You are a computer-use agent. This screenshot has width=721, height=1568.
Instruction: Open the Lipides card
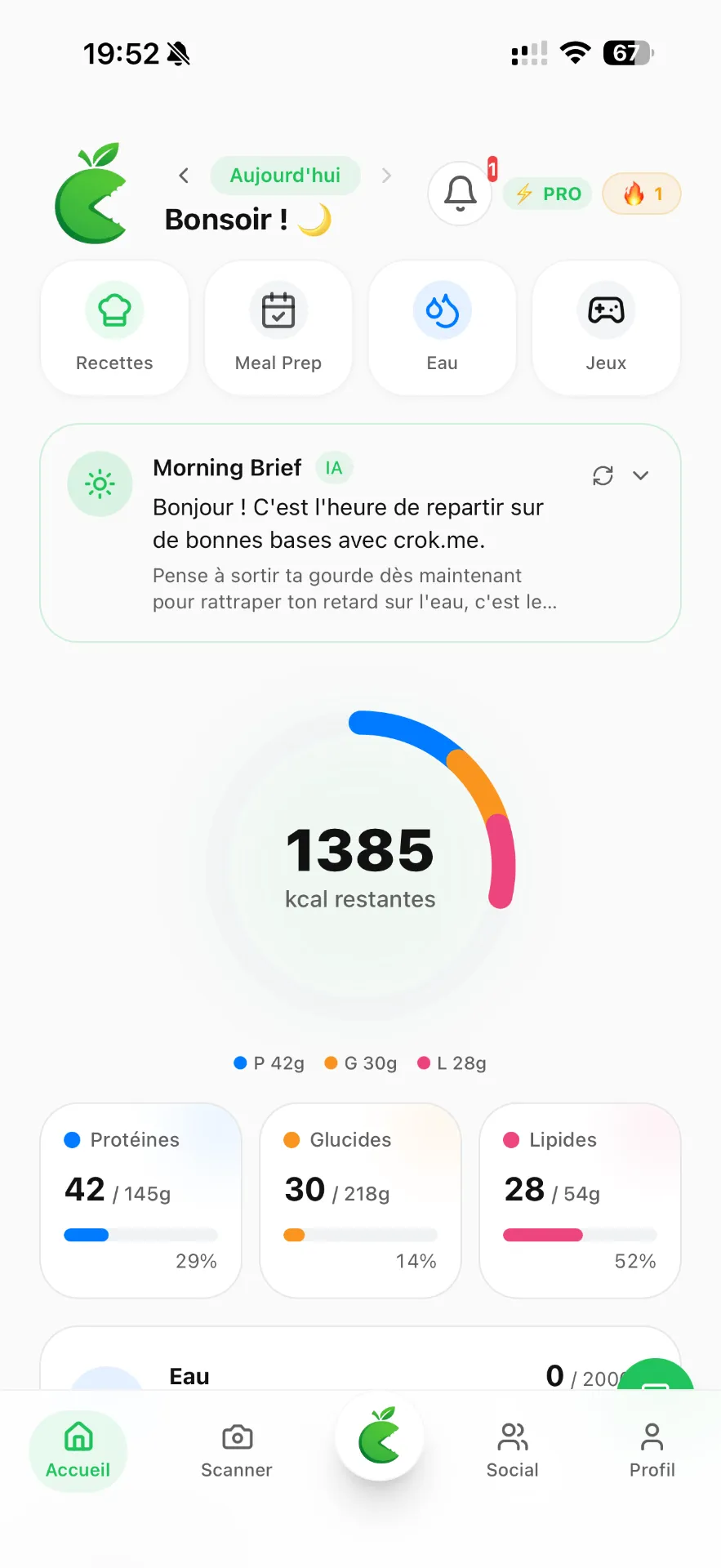[x=580, y=1200]
